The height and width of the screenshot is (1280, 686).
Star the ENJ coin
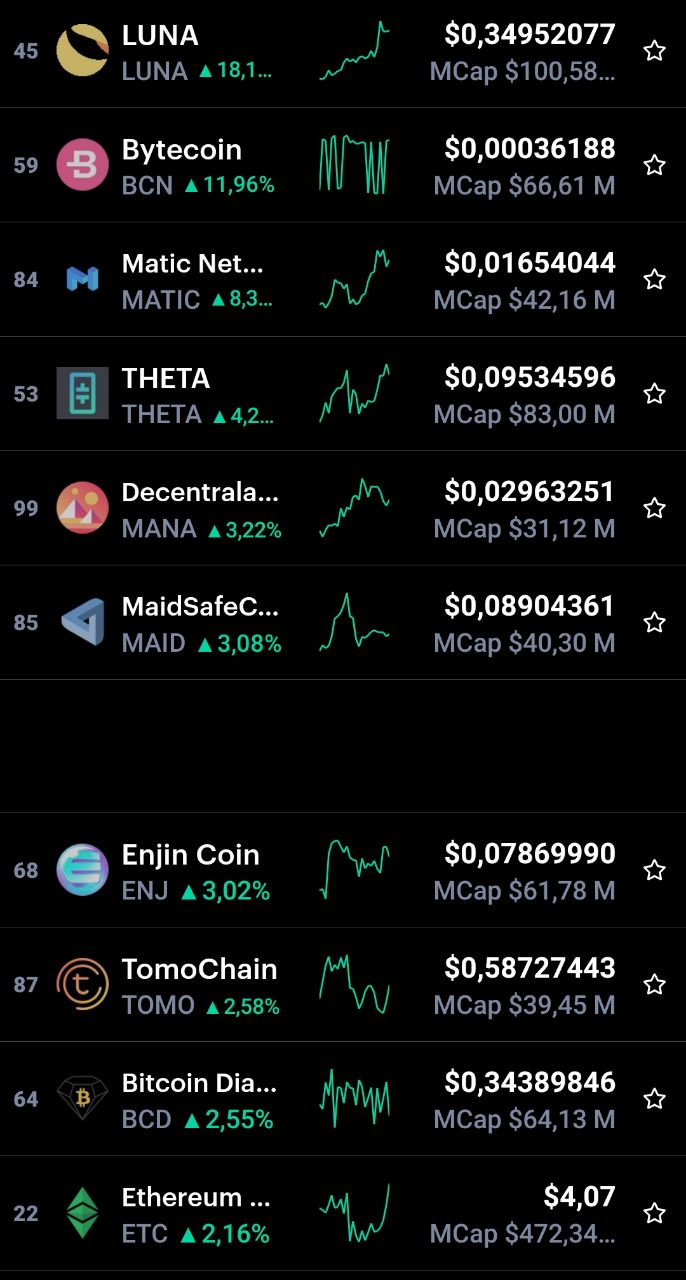[654, 870]
